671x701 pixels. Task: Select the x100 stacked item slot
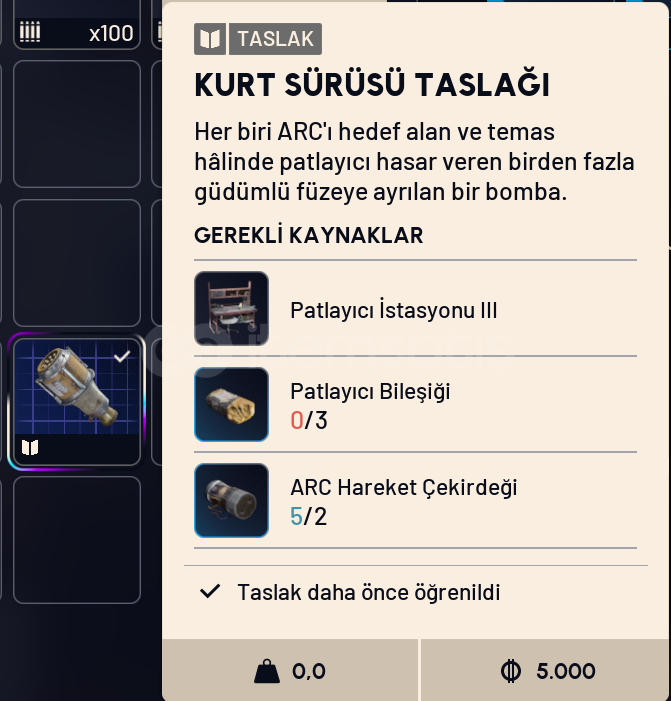click(x=76, y=24)
